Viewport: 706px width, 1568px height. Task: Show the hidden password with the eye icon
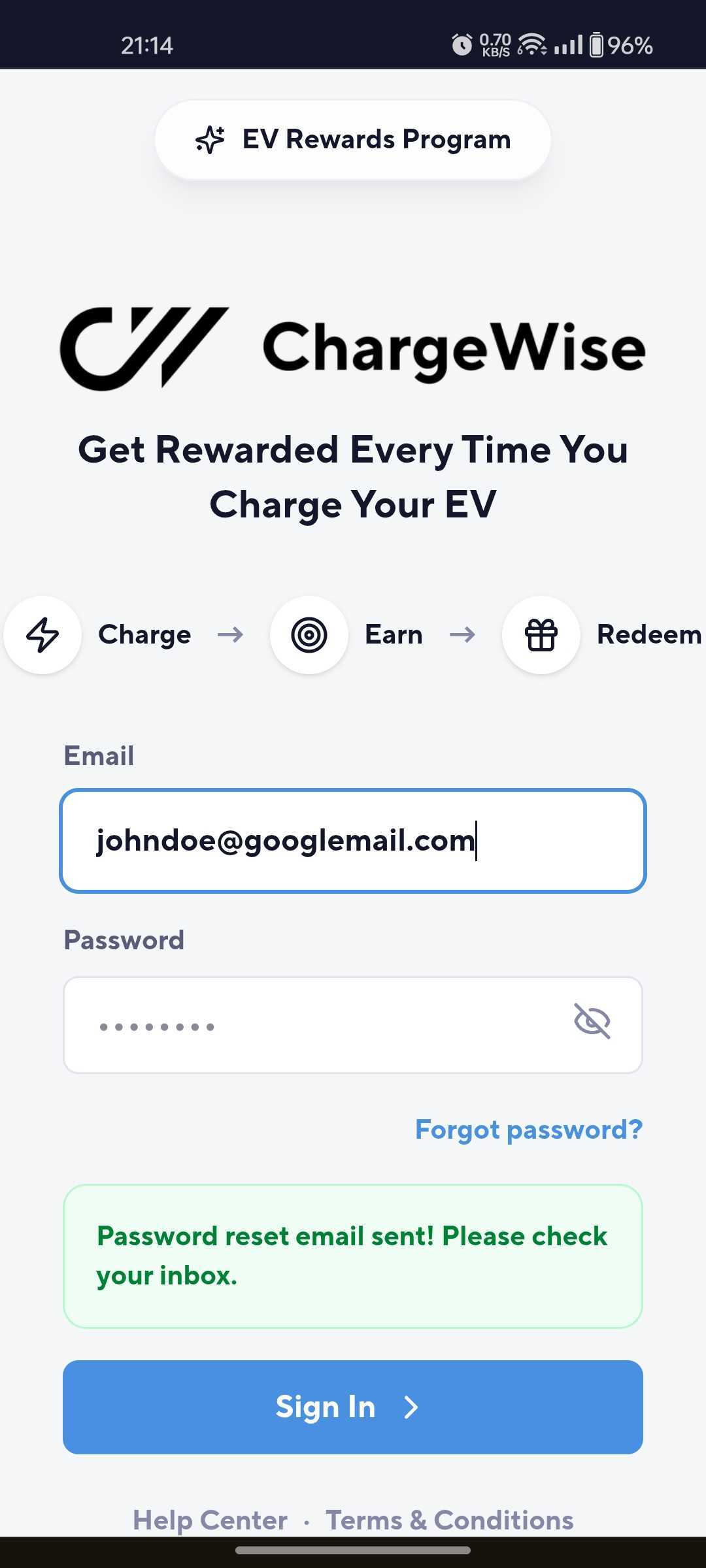tap(592, 1021)
